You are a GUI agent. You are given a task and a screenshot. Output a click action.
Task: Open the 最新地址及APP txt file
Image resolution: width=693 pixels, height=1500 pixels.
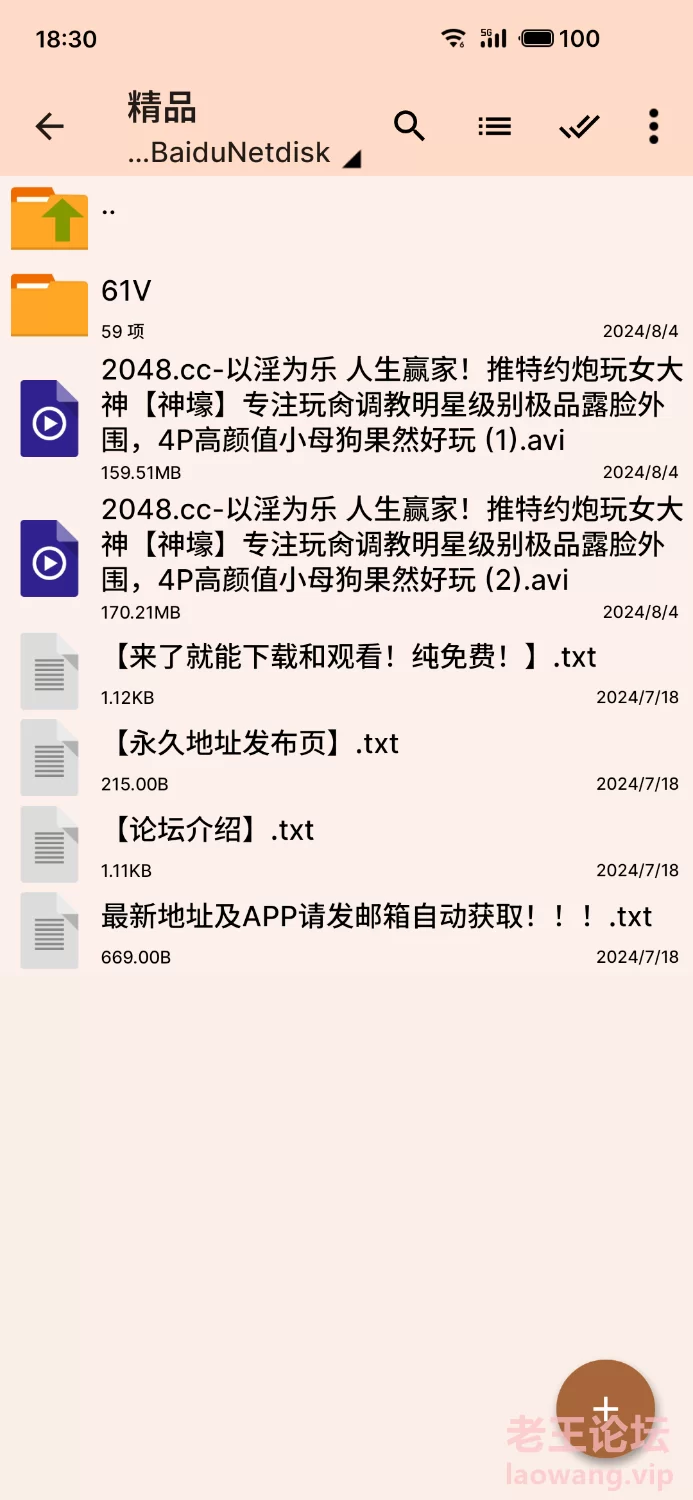coord(346,930)
